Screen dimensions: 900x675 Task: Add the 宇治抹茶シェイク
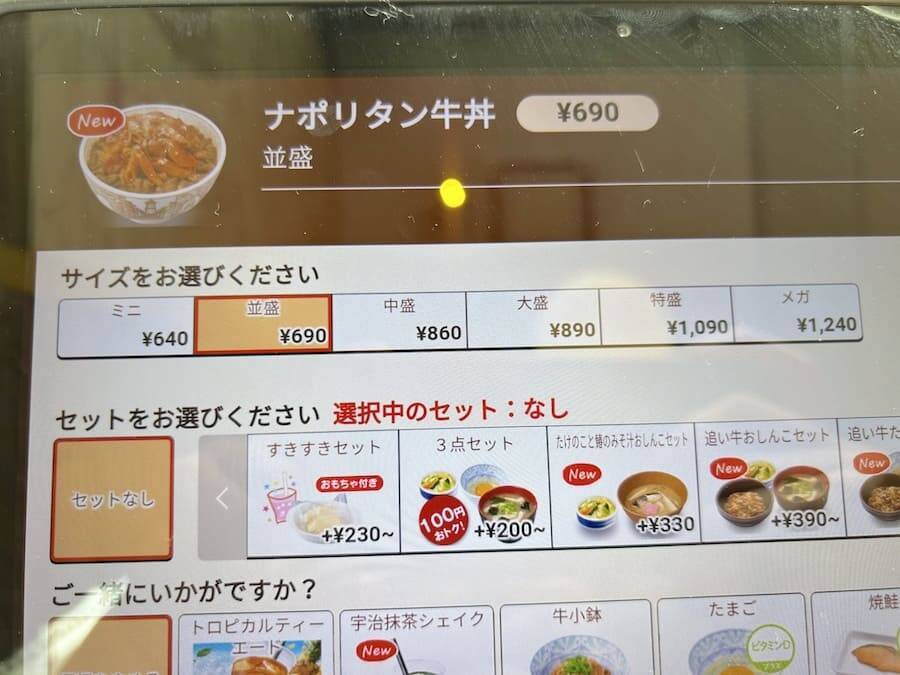click(x=417, y=638)
